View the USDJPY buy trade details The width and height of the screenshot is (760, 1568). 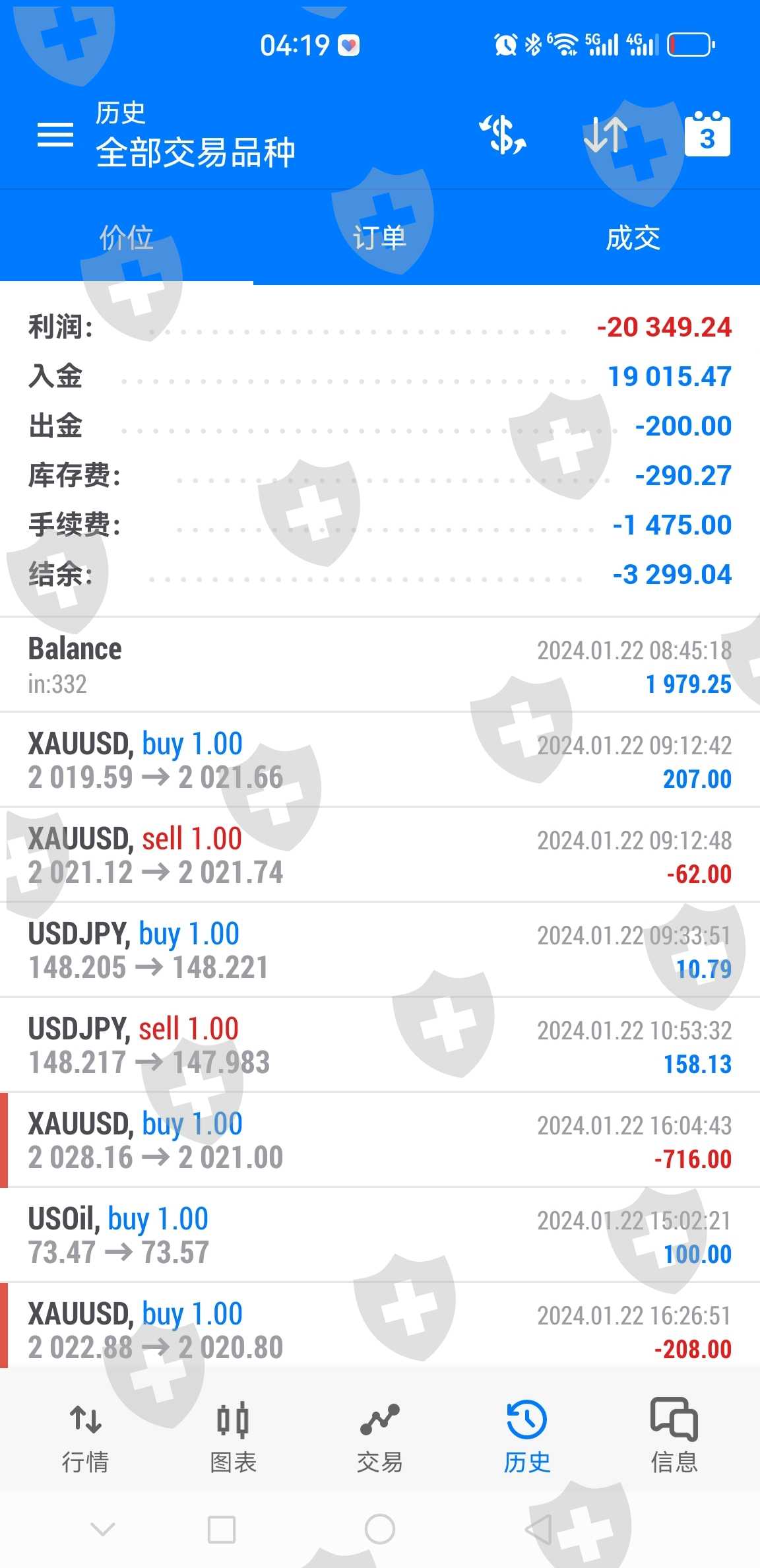coord(380,950)
